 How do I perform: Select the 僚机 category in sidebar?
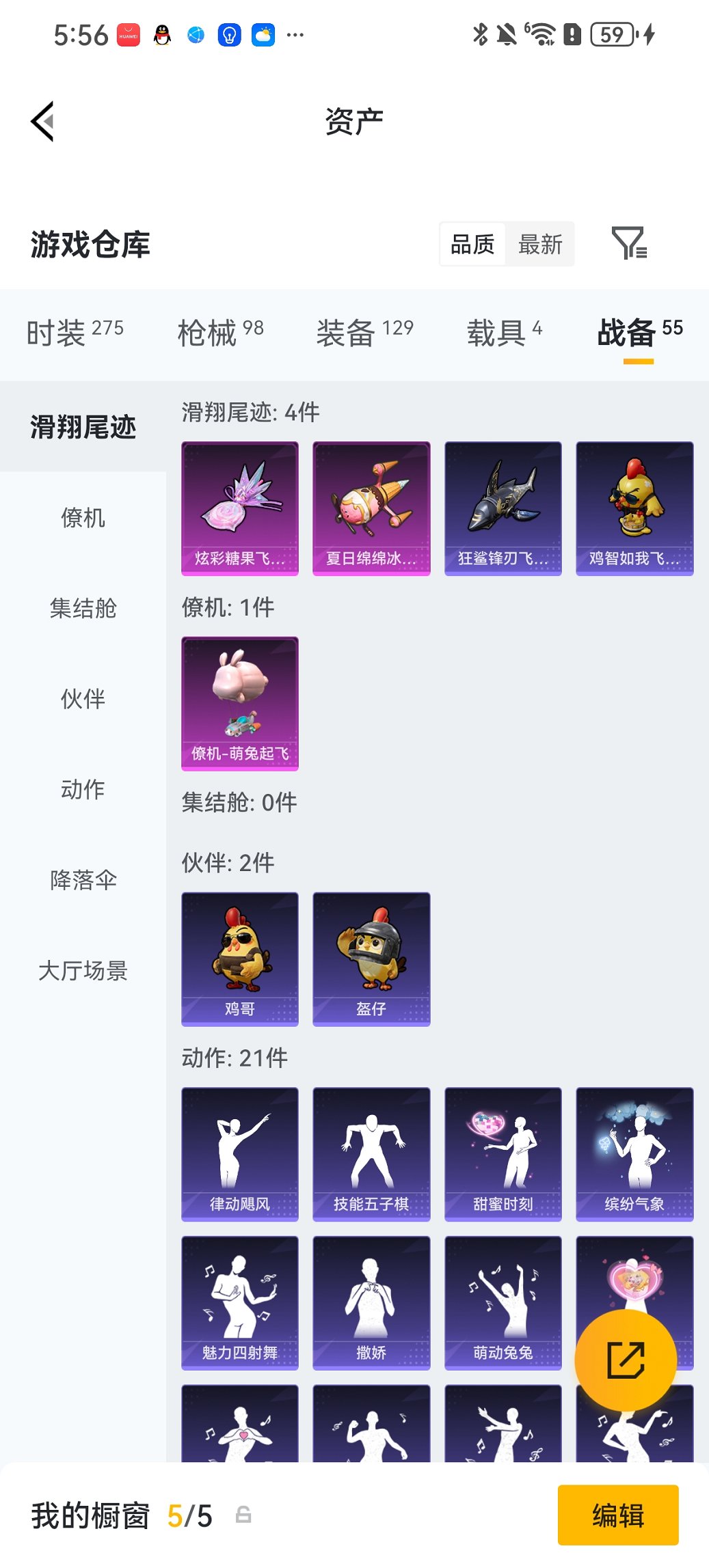83,519
